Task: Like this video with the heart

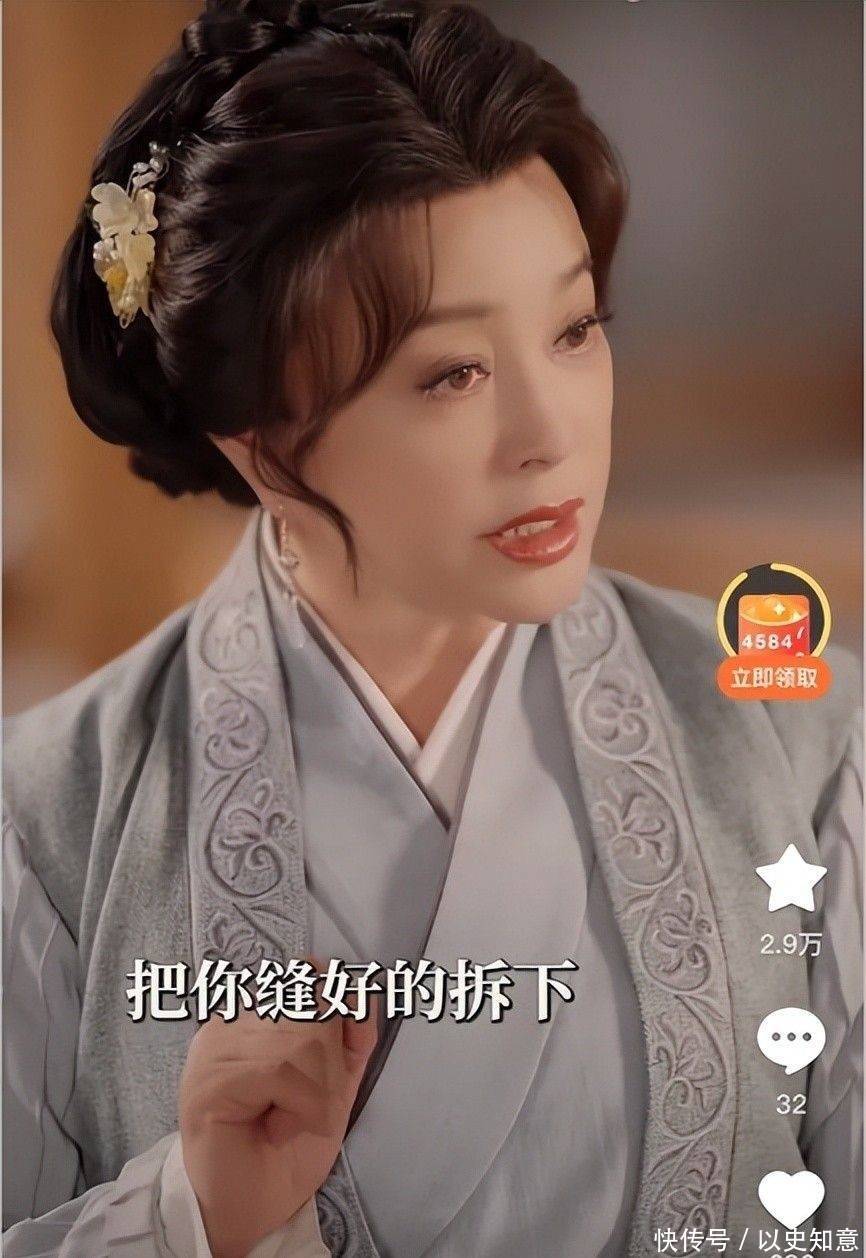Action: (x=790, y=1198)
